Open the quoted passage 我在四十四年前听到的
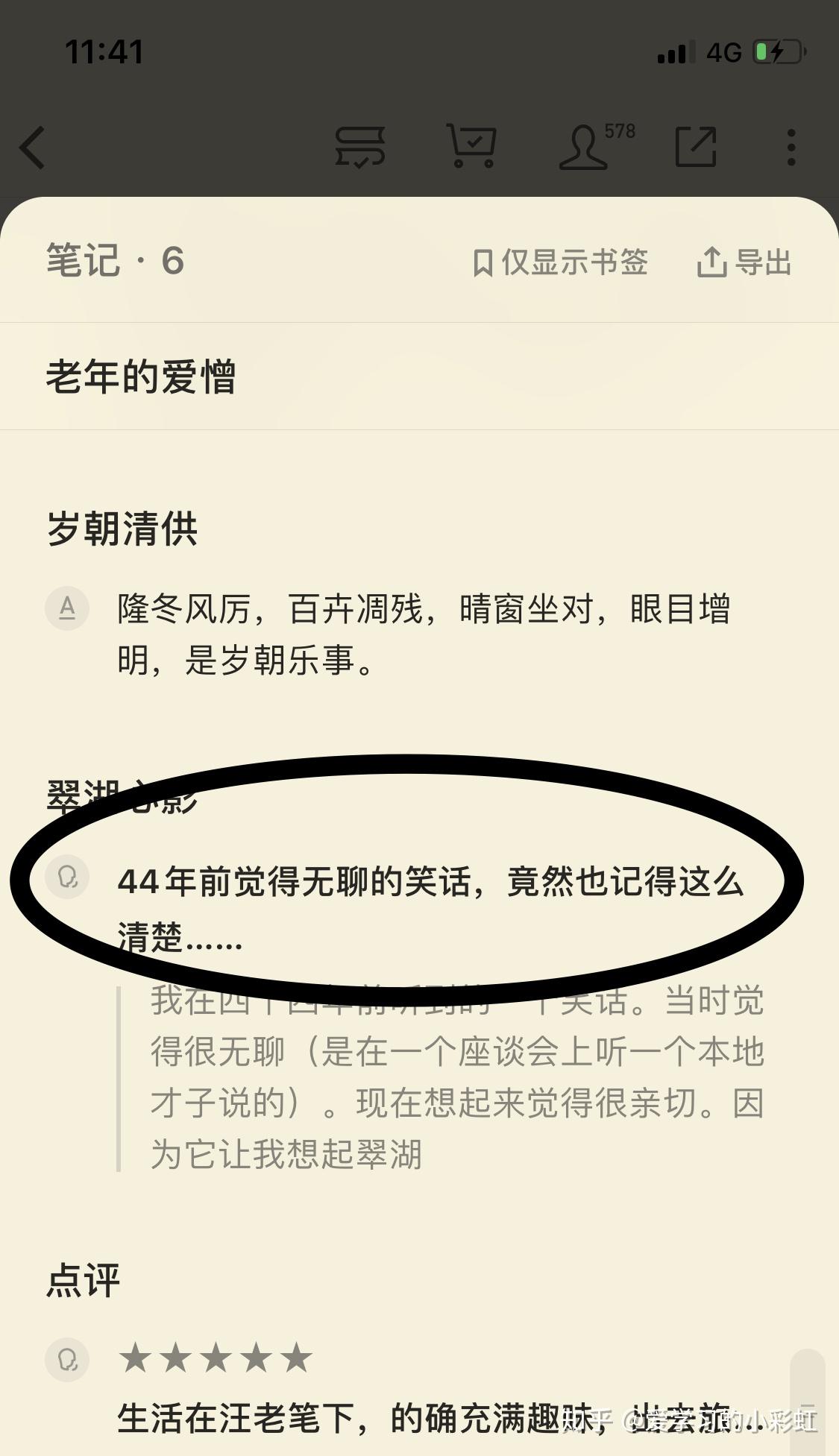Screen dimensions: 839x1456 (x=457, y=1077)
